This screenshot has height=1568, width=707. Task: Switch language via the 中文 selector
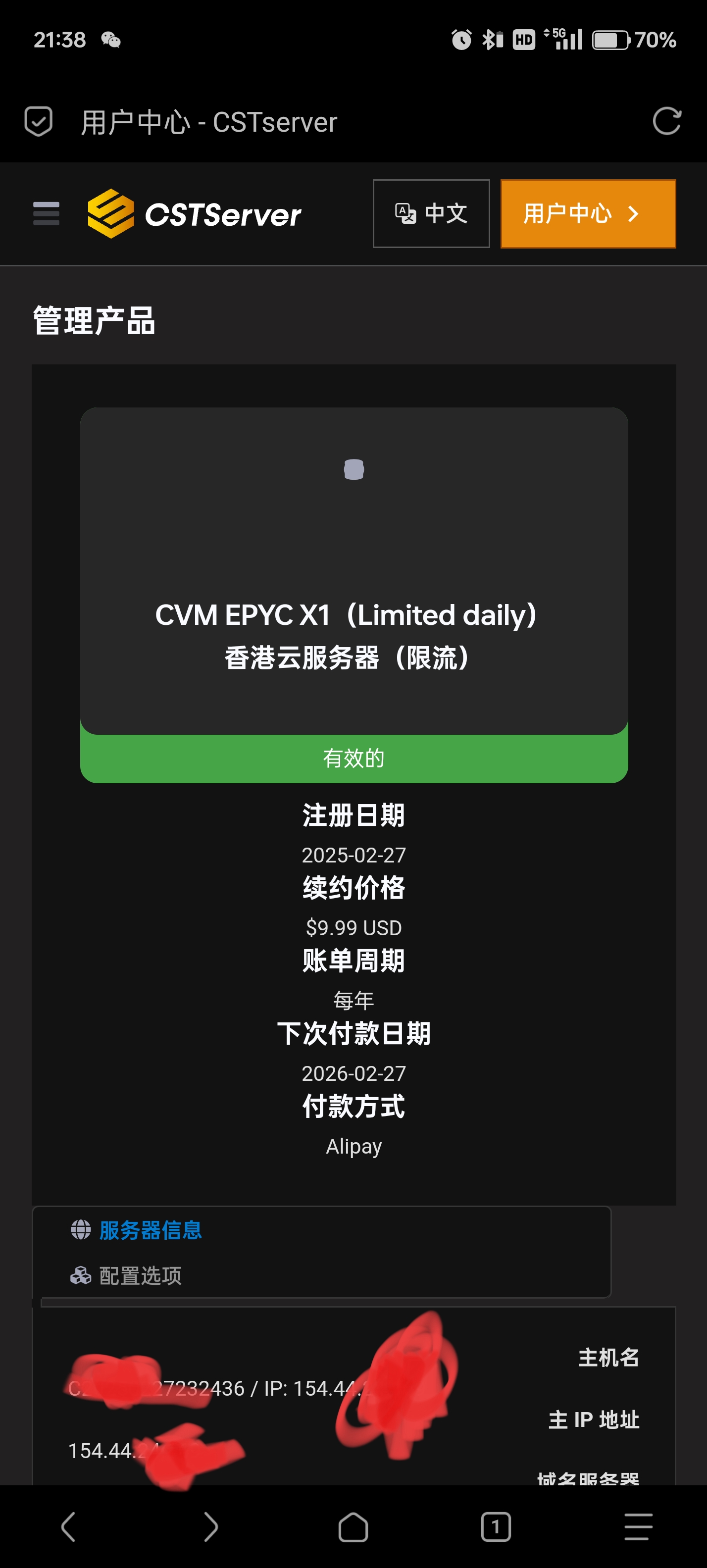[446, 213]
